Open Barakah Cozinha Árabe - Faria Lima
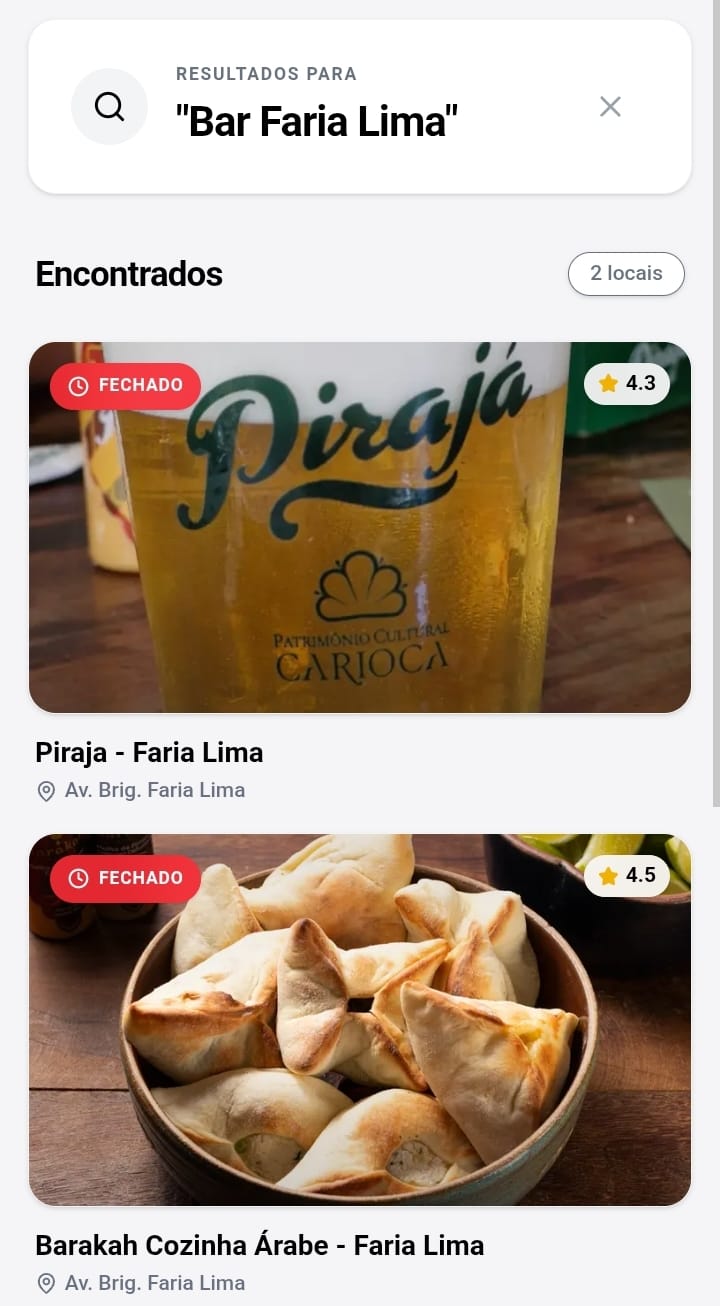Screen dimensions: 720x1306 coord(259,1246)
